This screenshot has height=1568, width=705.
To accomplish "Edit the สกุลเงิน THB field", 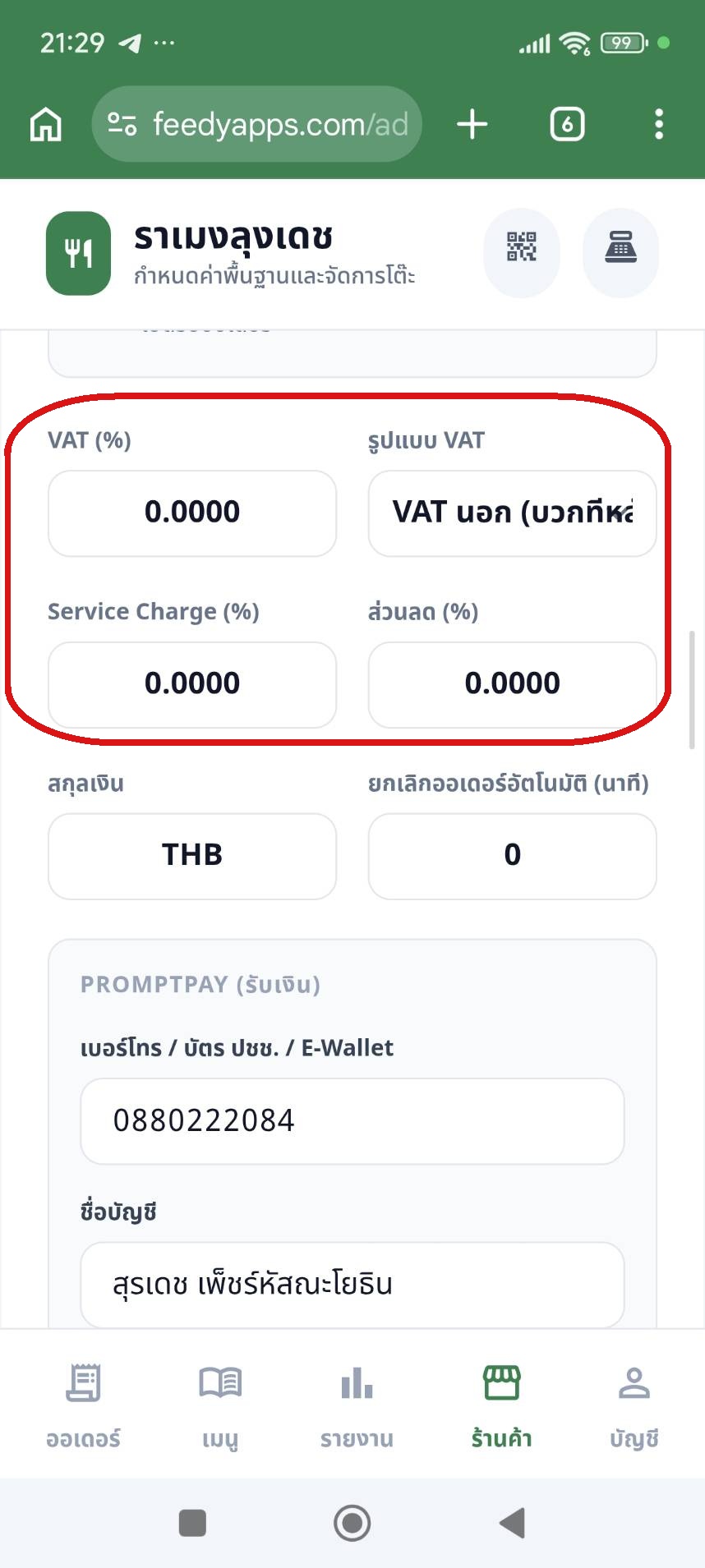I will point(192,855).
